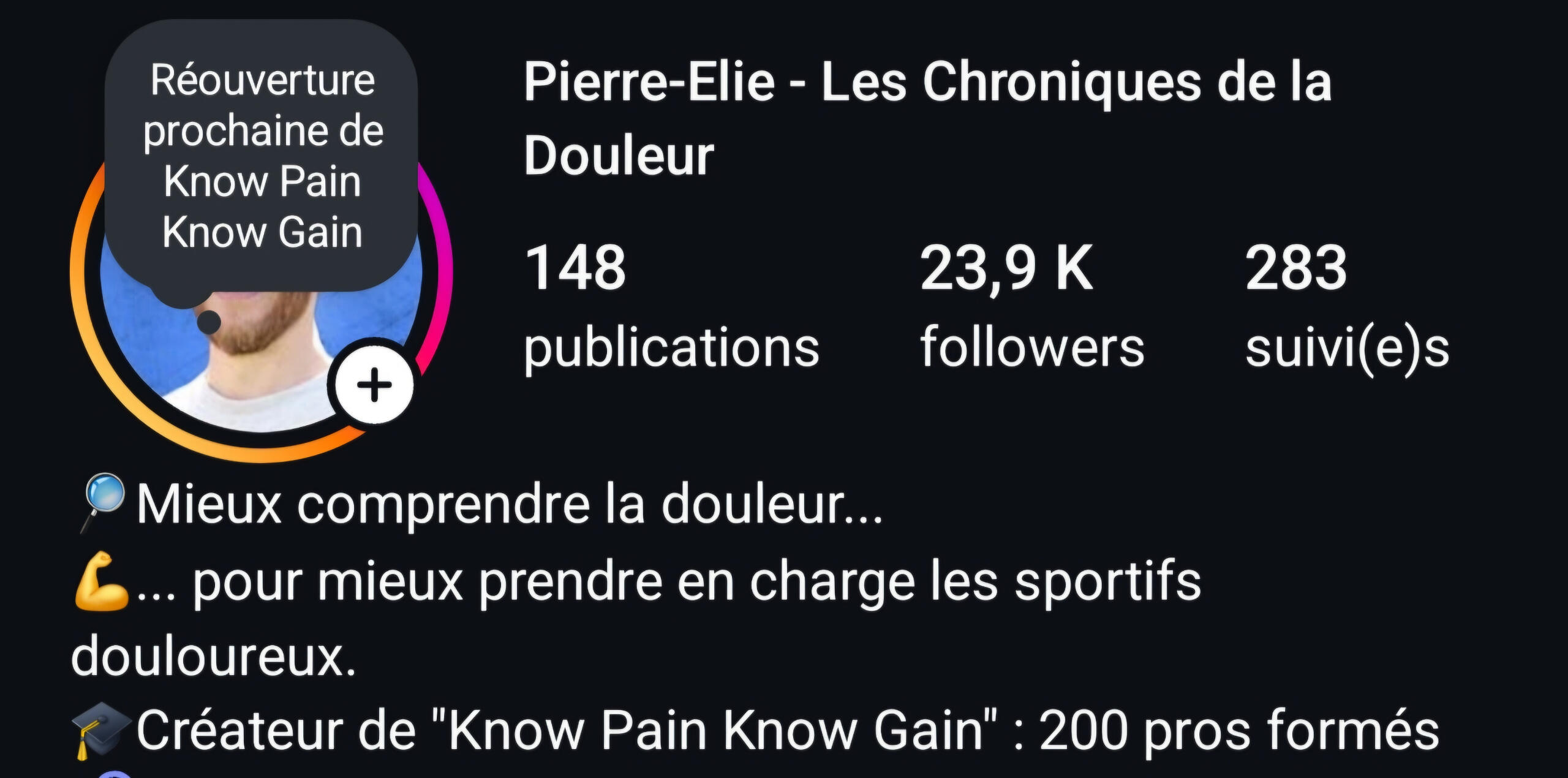Open the Réouverture prochaine note bubble
Viewport: 1568px width, 778px height.
(262, 156)
